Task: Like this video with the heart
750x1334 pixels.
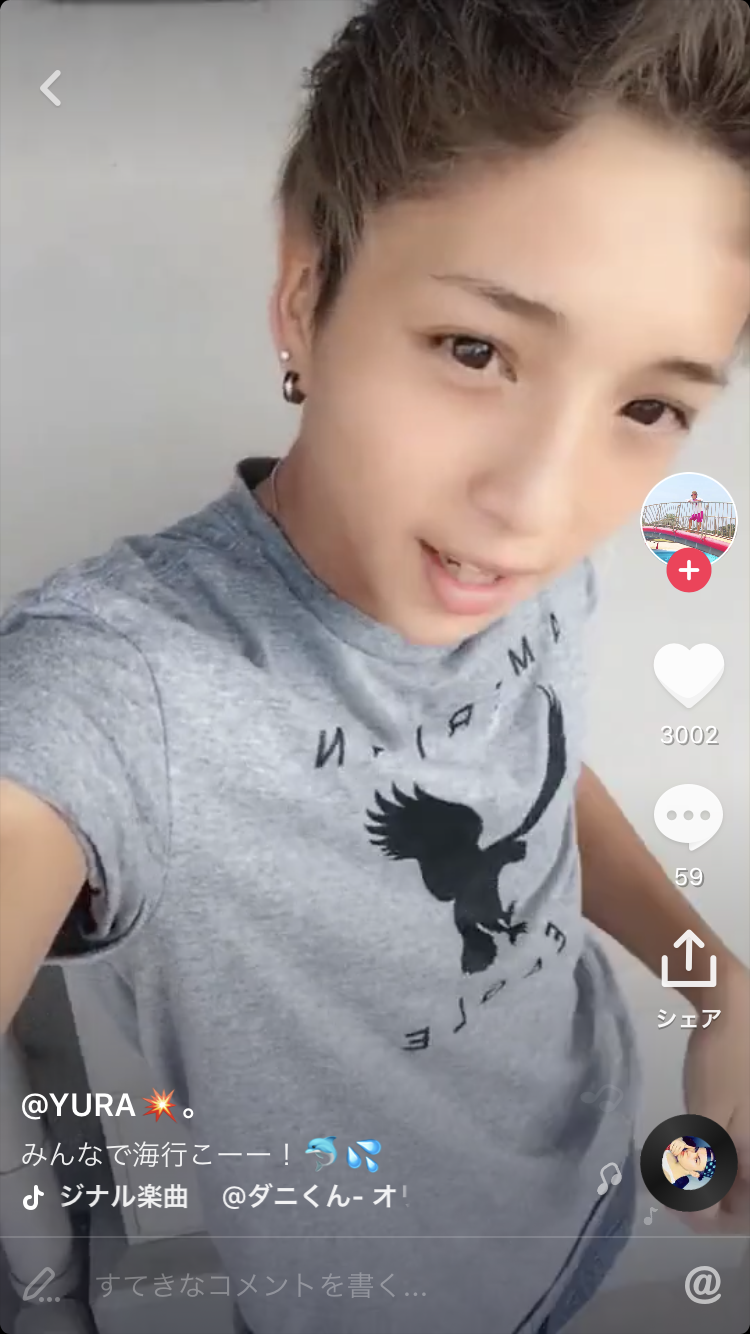Action: tap(688, 676)
